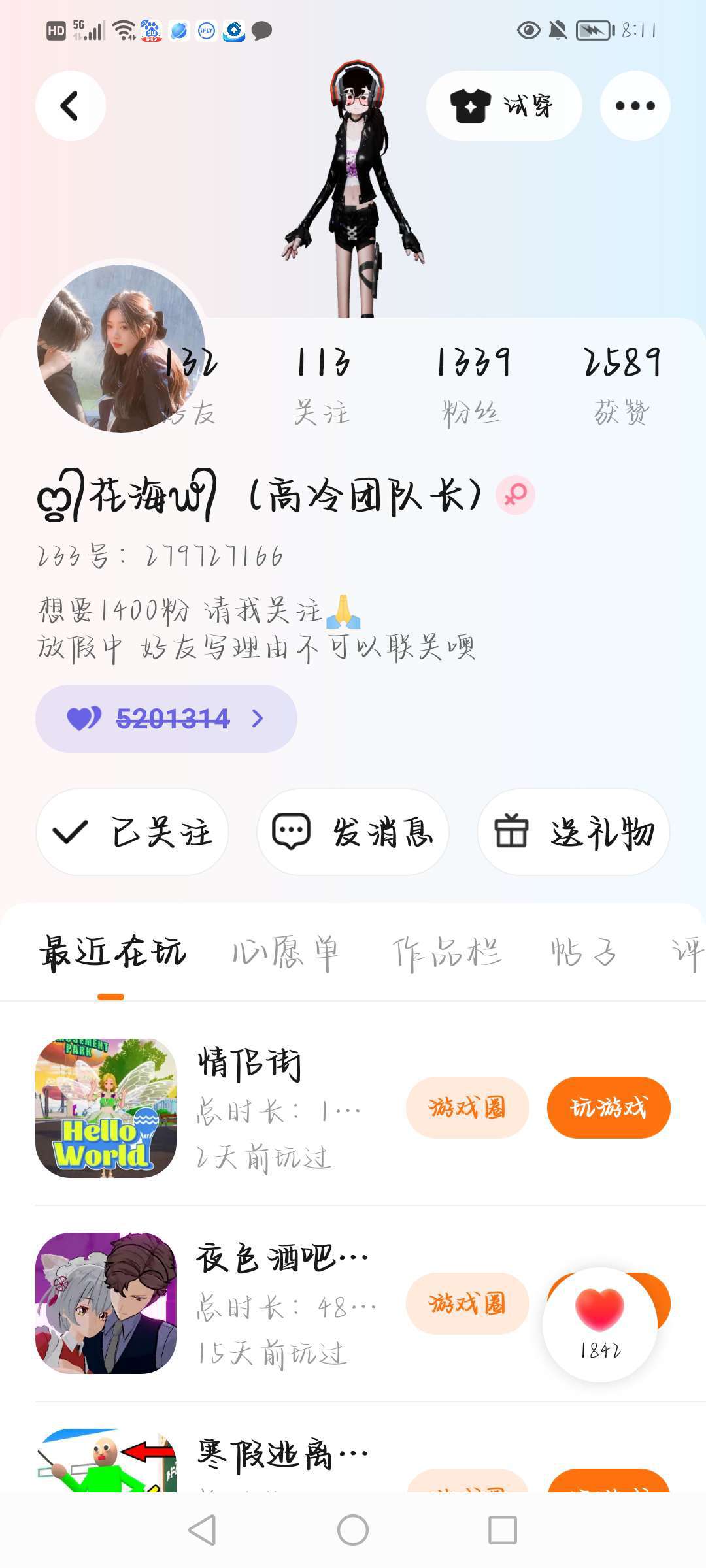Image resolution: width=706 pixels, height=1568 pixels.
Task: Tap the 试穿 outfit try-on button
Action: (503, 106)
